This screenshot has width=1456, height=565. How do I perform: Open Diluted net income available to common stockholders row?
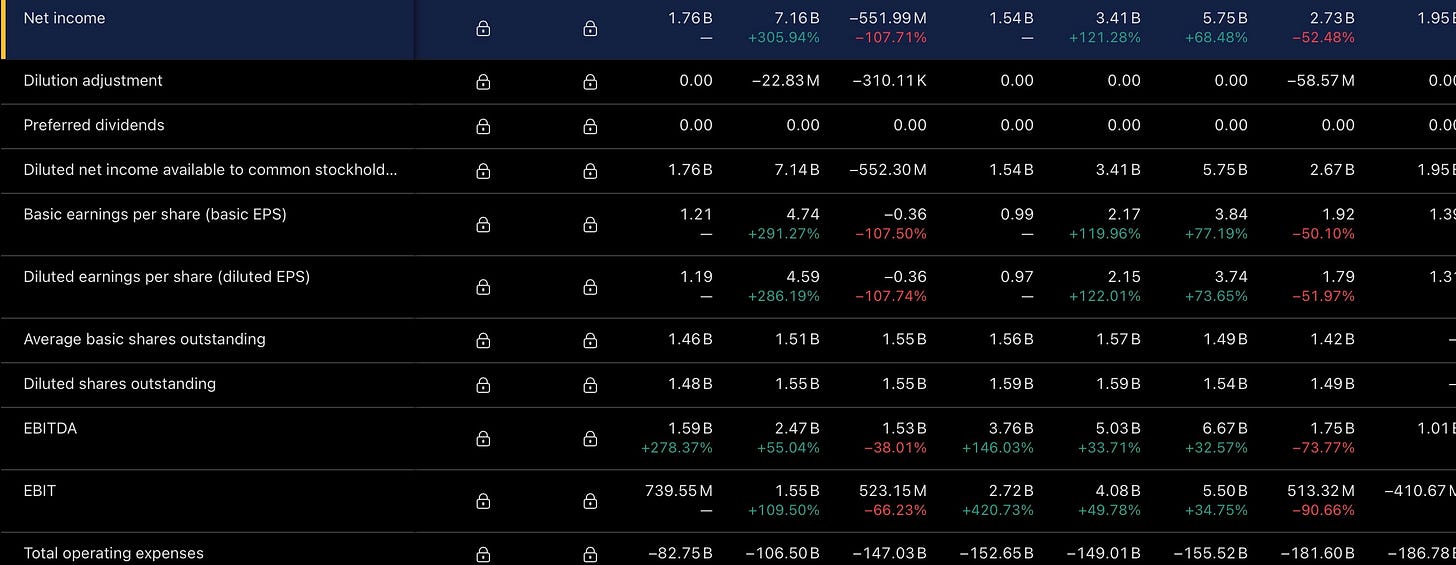[728, 171]
